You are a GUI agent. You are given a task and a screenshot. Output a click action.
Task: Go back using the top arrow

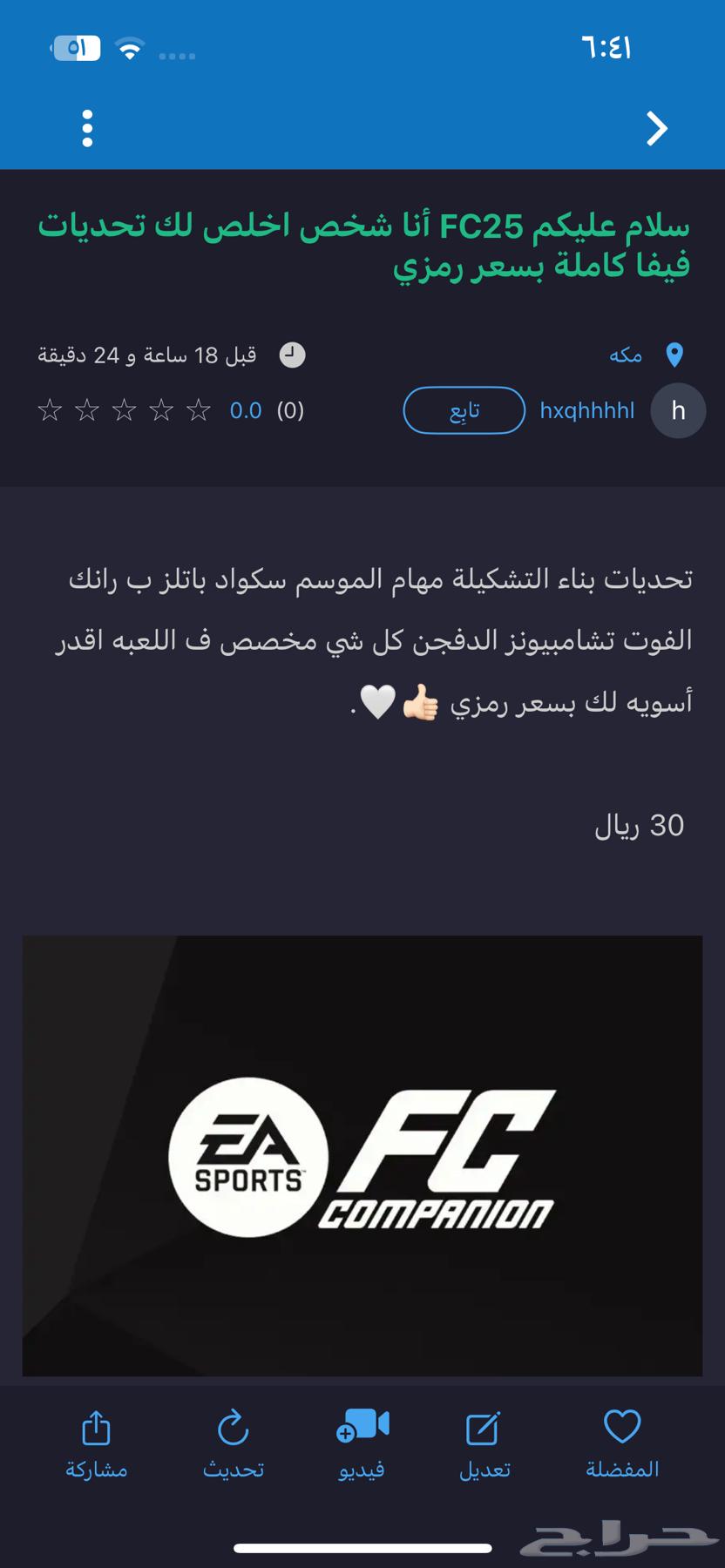point(657,129)
